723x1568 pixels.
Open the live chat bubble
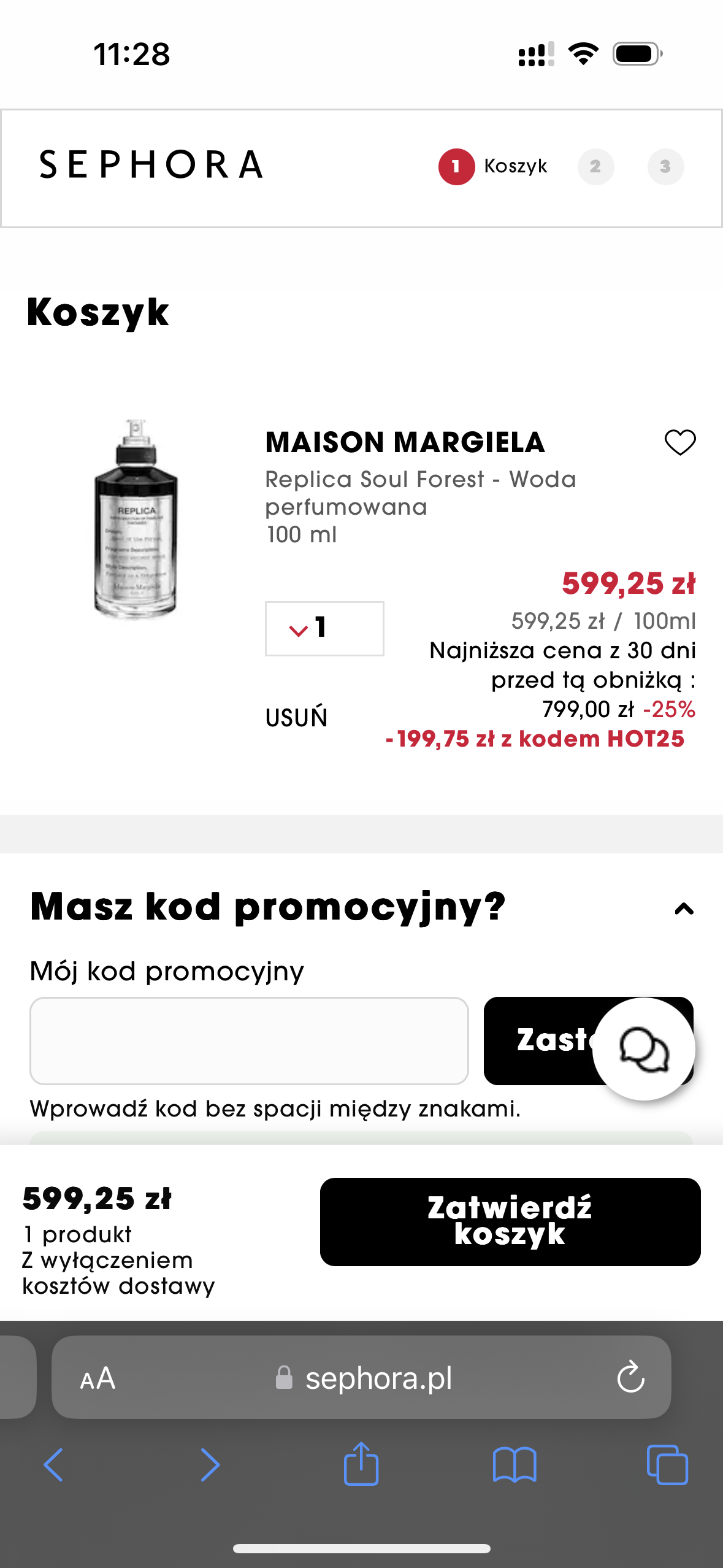coord(643,1049)
